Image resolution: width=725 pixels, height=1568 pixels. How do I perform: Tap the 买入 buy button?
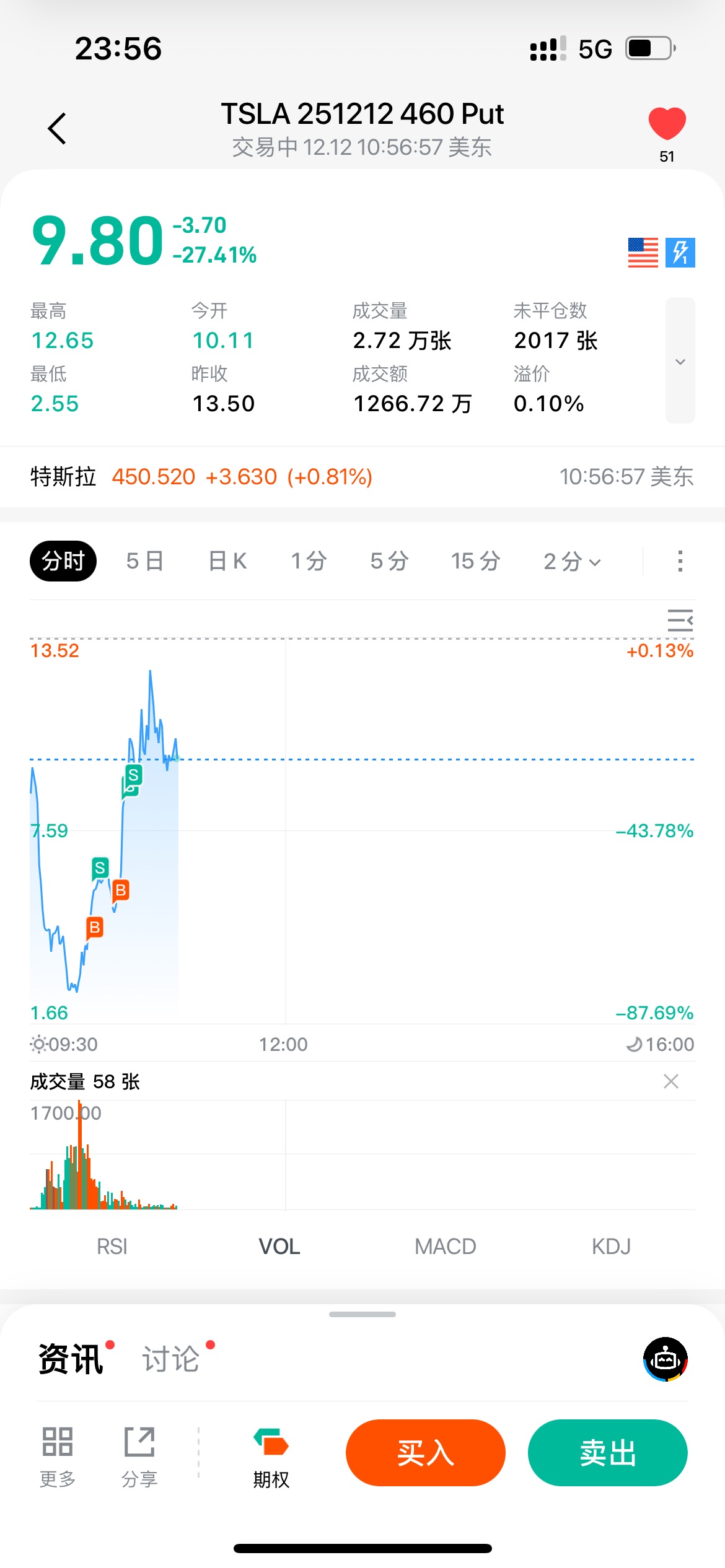425,1453
